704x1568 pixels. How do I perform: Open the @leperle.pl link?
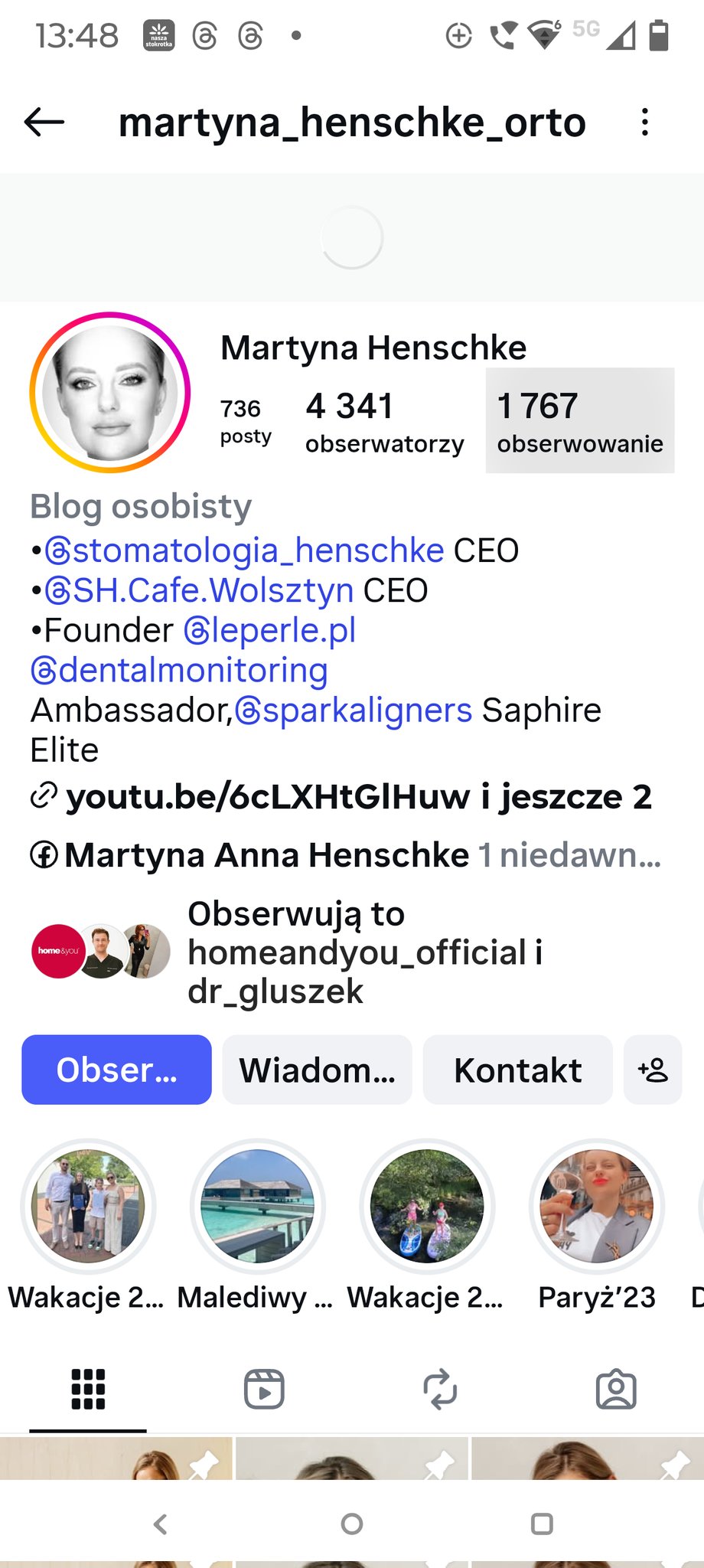(270, 630)
